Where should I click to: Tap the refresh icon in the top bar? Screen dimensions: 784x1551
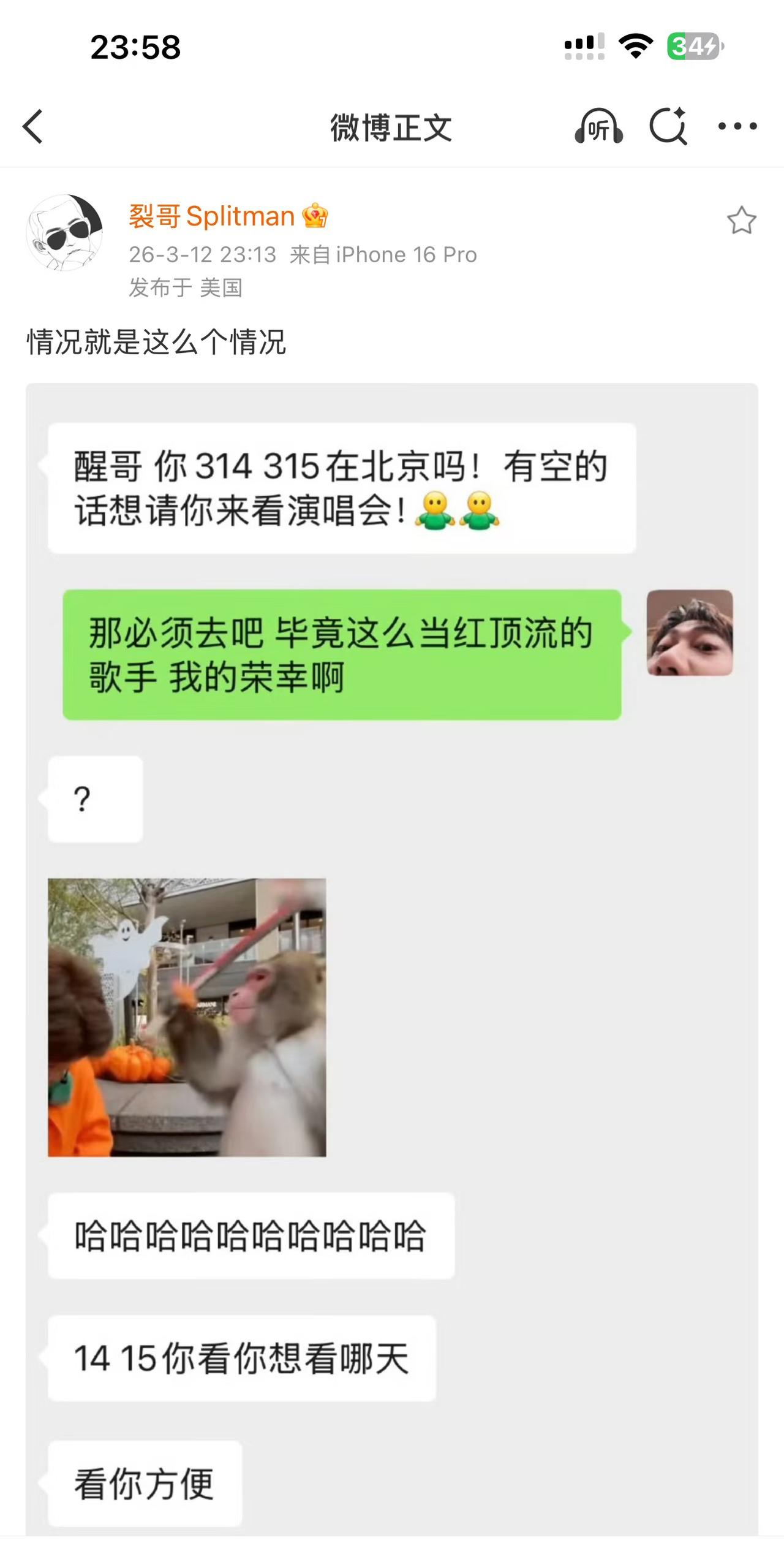tap(669, 127)
